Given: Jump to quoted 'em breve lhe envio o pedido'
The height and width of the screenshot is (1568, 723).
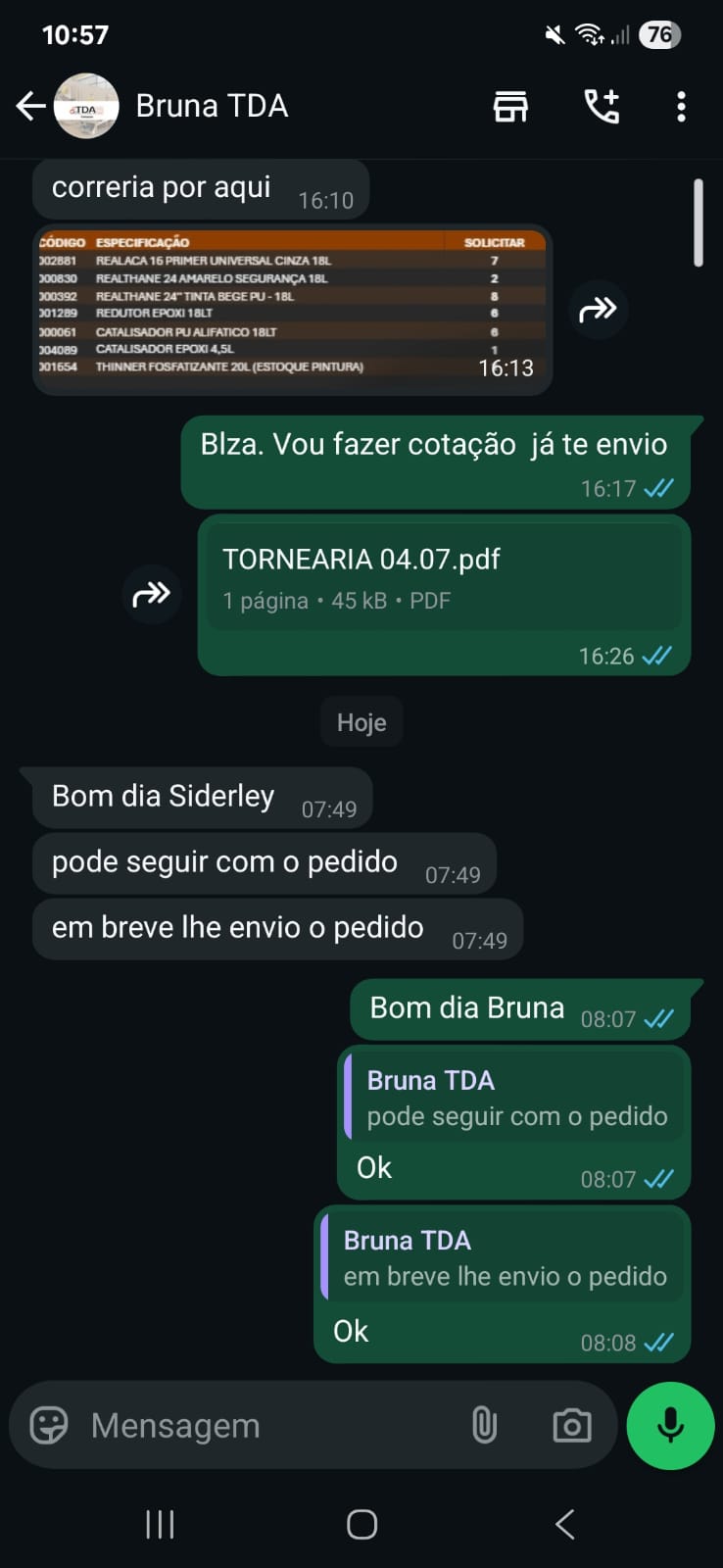Looking at the screenshot, I should click(x=504, y=1259).
